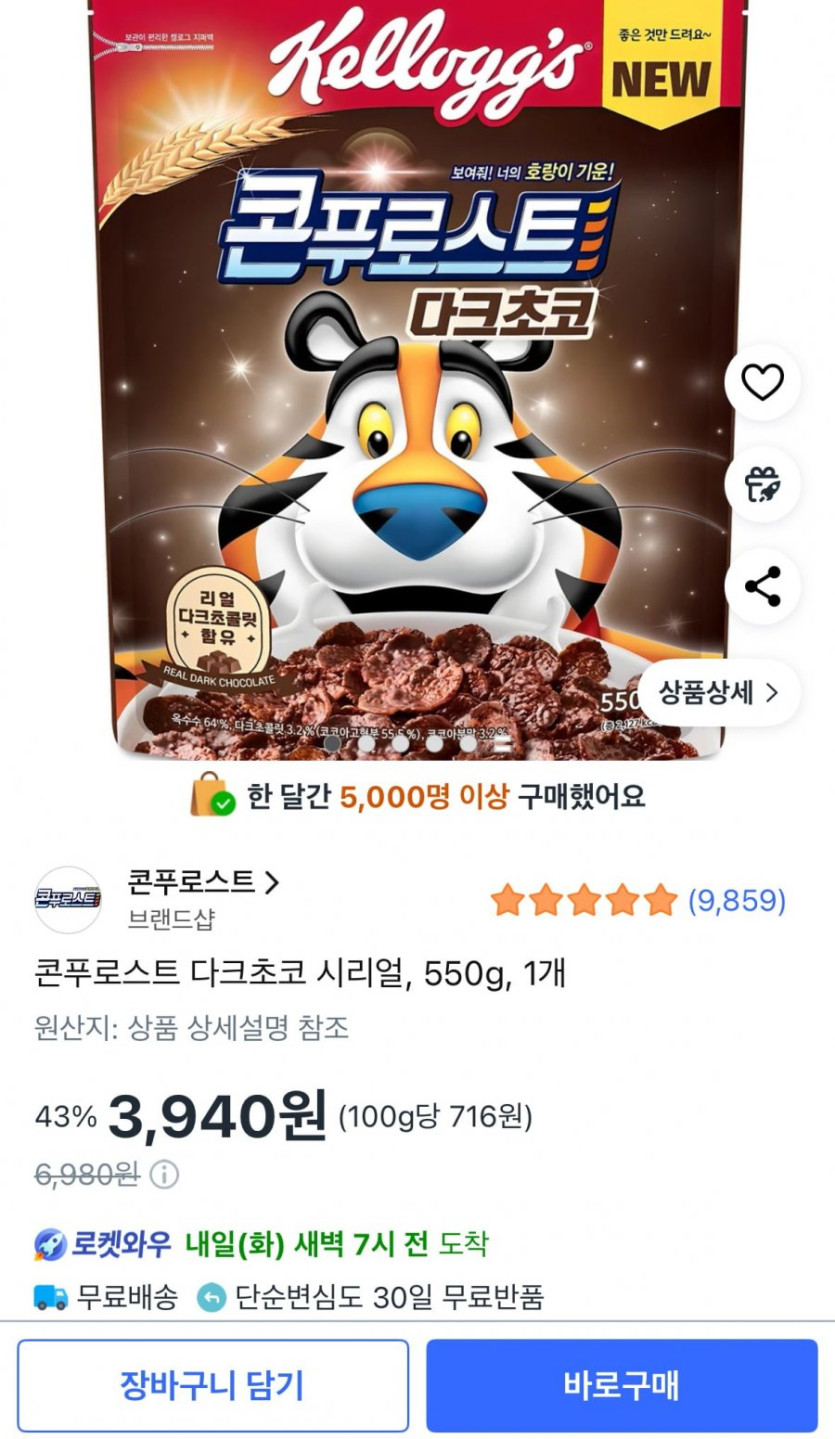Tap the gift icon button
Screen dimensions: 835x1439
pyautogui.click(x=762, y=485)
